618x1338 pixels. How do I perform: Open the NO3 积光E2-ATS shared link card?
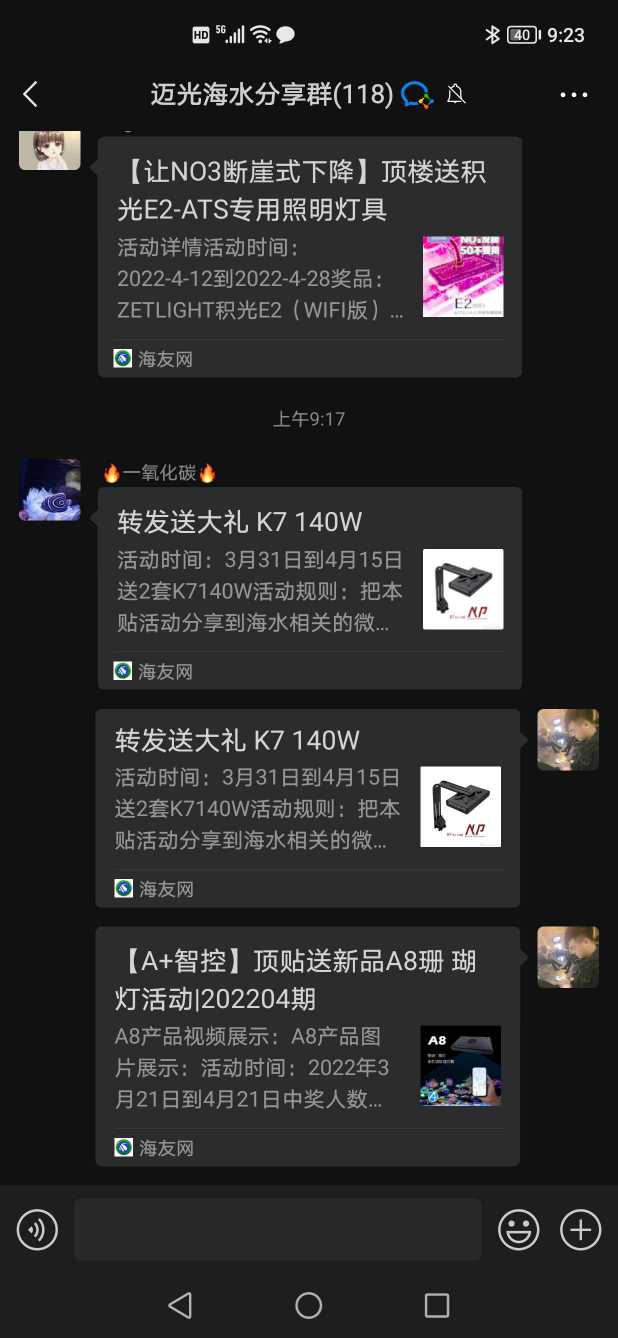click(x=309, y=257)
